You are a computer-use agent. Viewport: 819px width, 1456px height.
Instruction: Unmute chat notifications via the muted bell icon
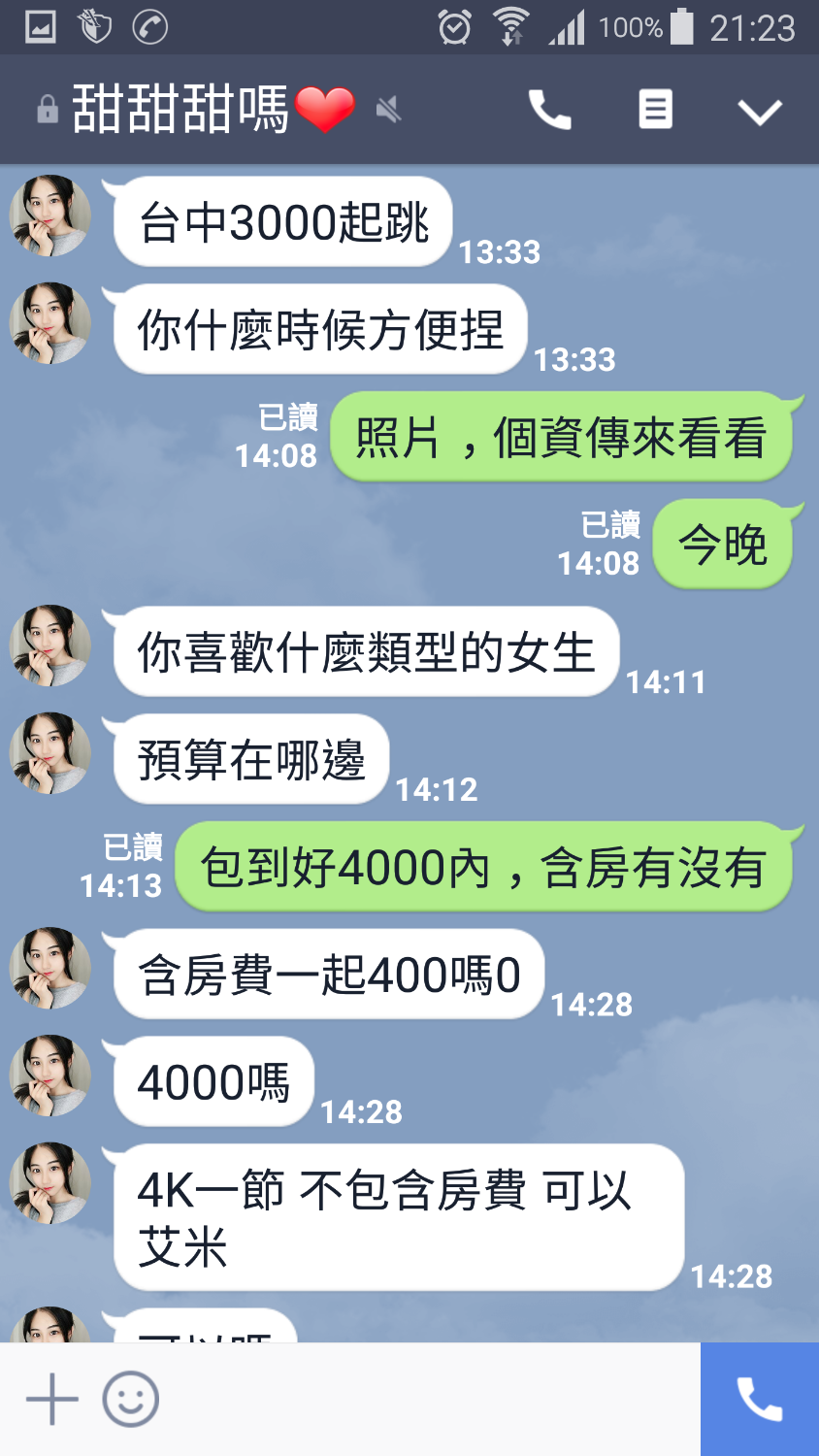(388, 110)
